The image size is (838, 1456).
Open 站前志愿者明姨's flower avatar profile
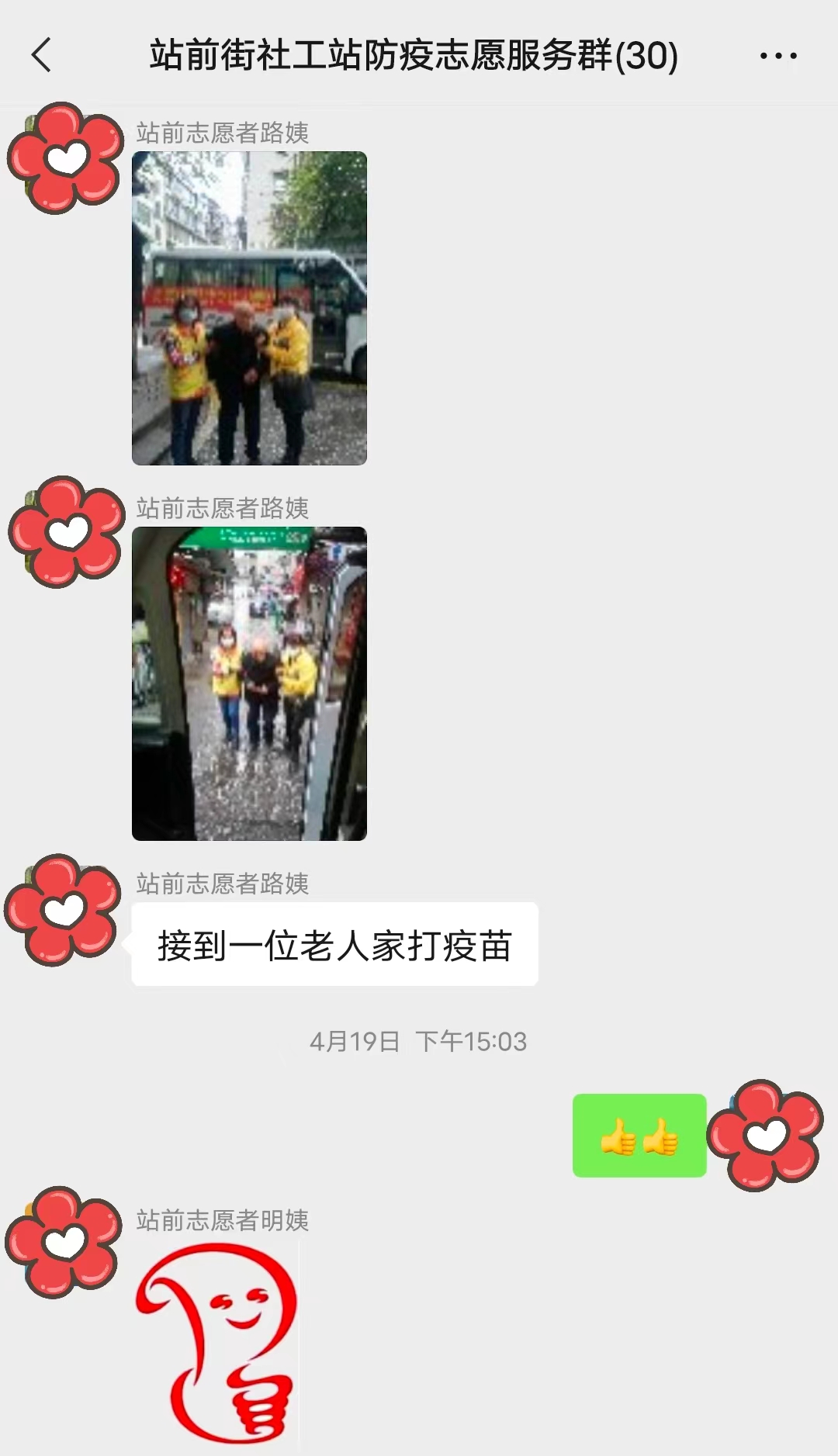pos(64,1242)
